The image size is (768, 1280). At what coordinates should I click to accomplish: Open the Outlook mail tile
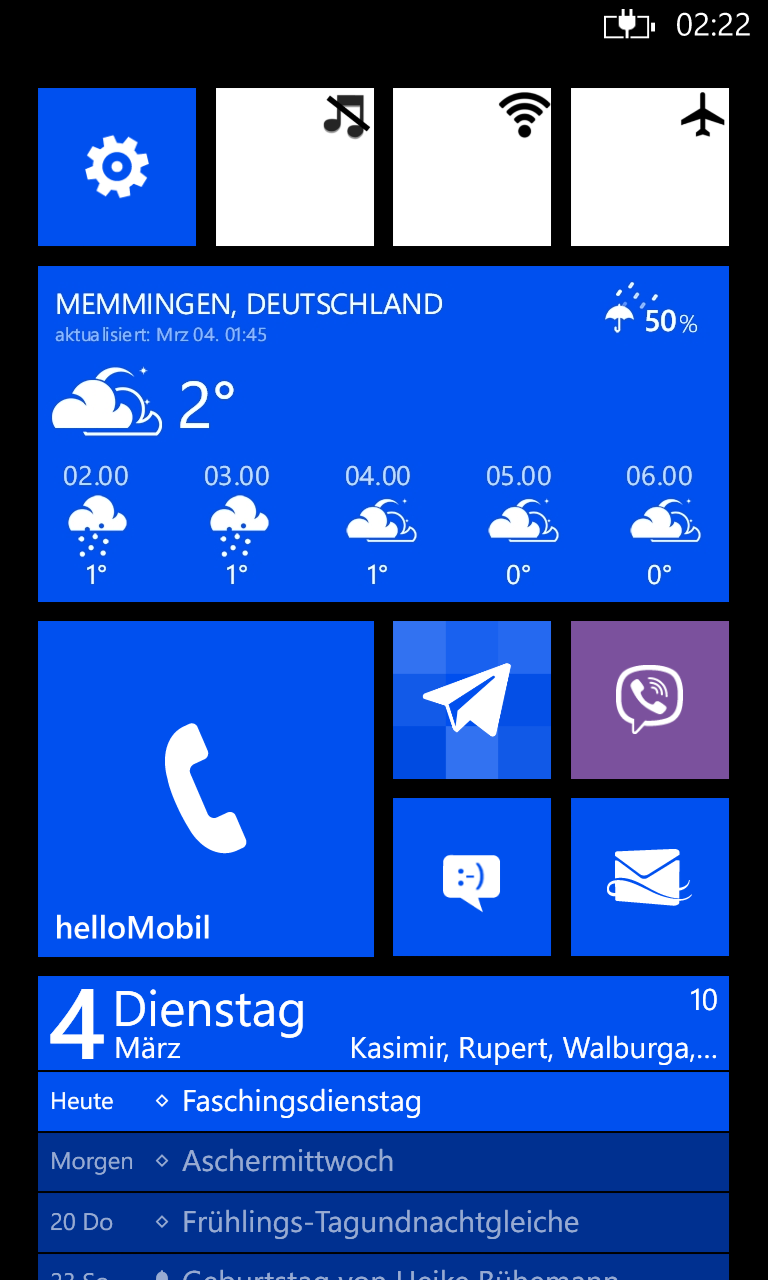(x=650, y=877)
